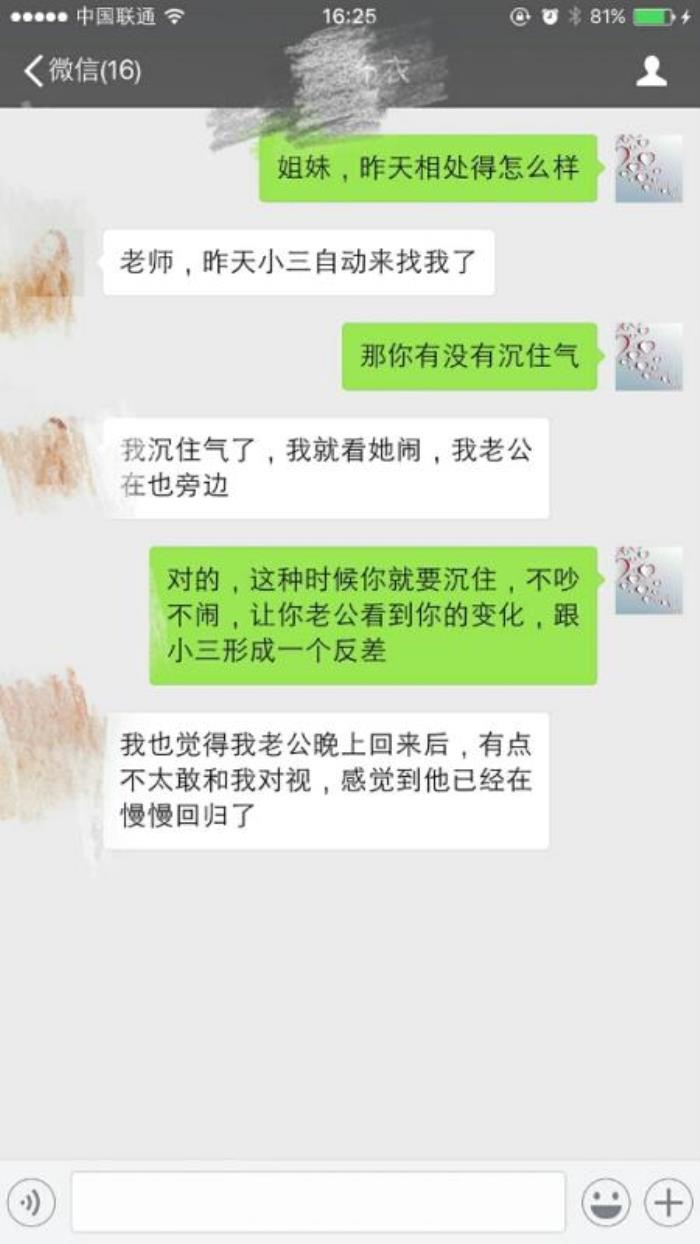Open the chat info profile icon
The height and width of the screenshot is (1244, 700).
coord(651,71)
